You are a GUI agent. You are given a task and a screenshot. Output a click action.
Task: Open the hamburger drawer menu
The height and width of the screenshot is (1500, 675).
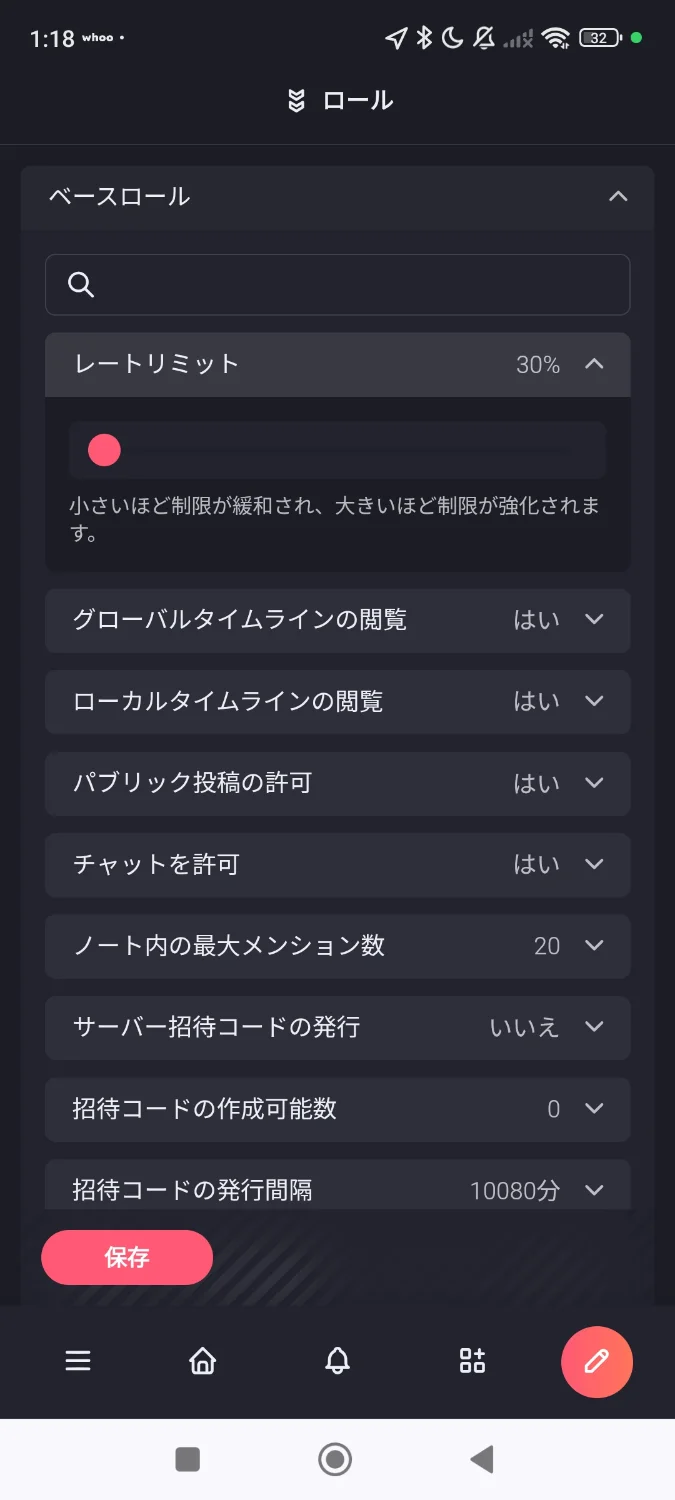point(78,1361)
